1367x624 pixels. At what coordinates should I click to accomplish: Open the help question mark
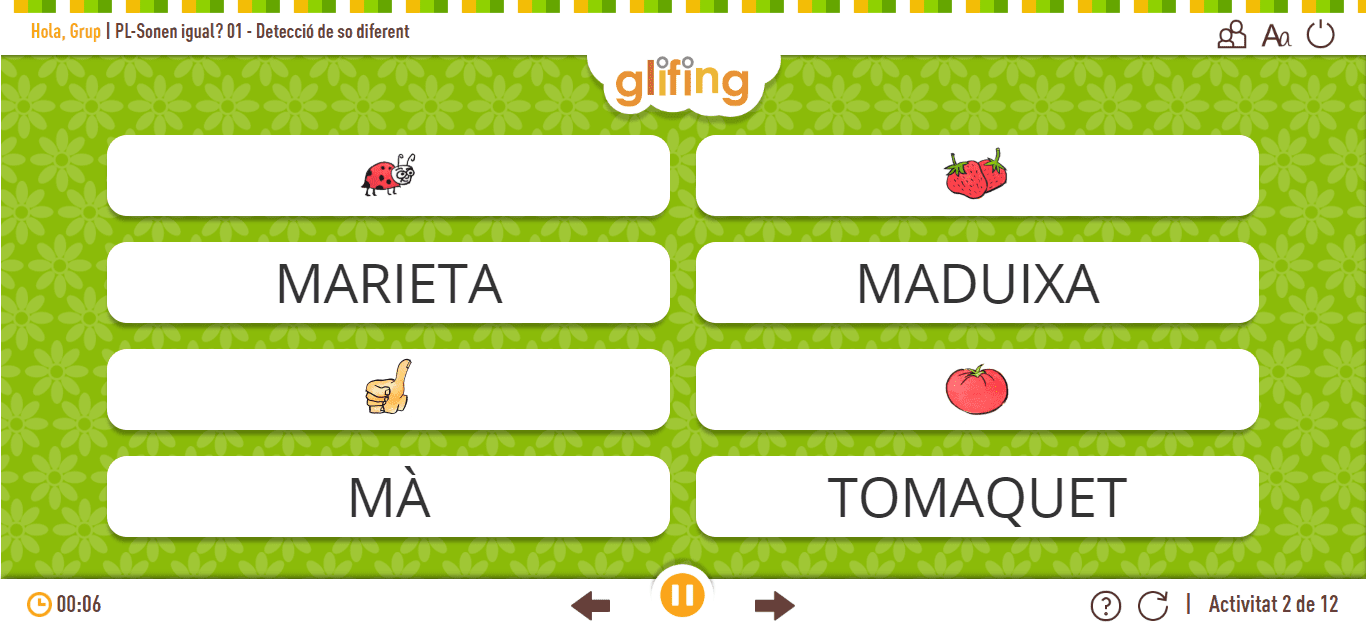pos(1105,605)
